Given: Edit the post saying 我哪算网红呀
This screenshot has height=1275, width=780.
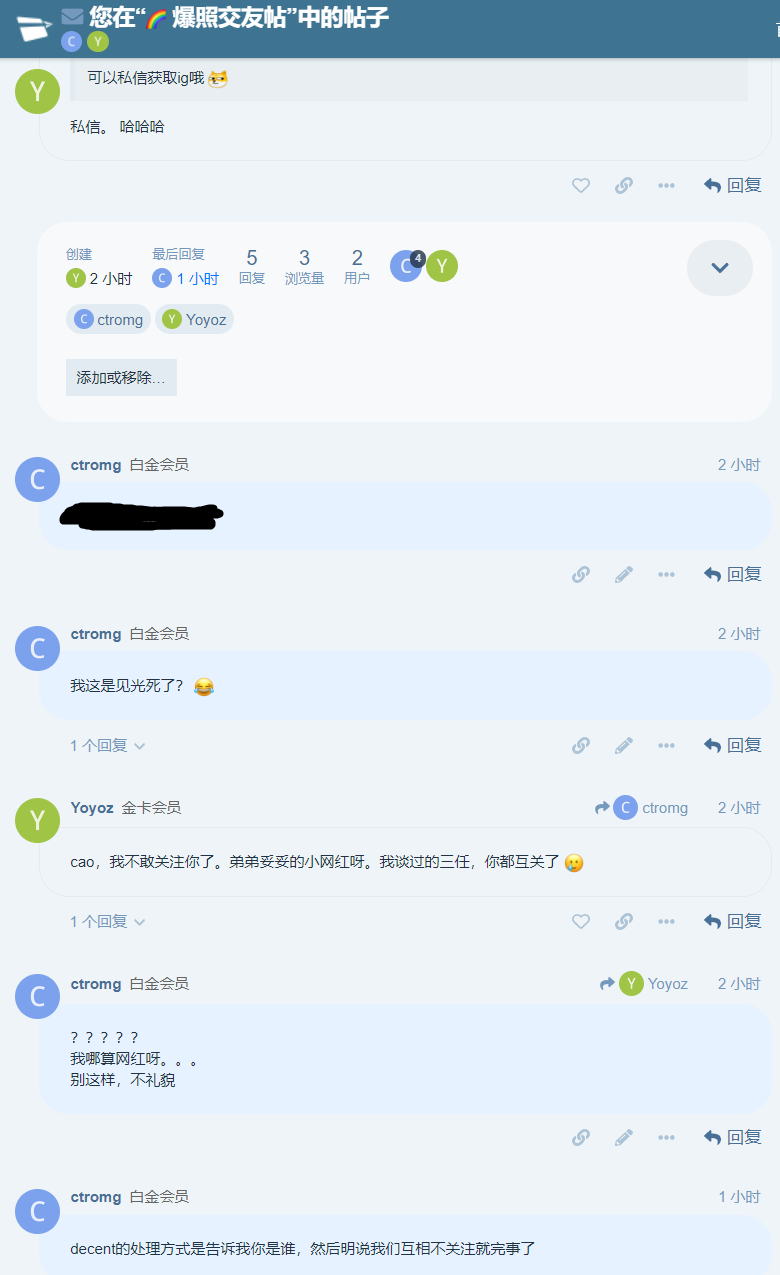Looking at the screenshot, I should (624, 1137).
